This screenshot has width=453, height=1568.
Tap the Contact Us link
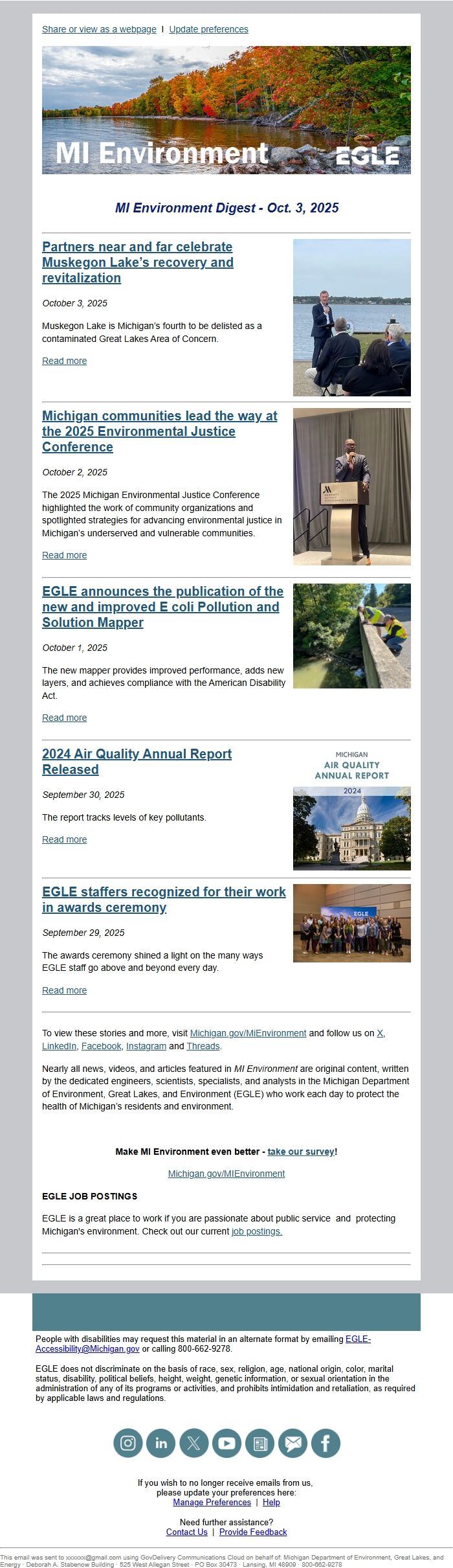tap(186, 1532)
